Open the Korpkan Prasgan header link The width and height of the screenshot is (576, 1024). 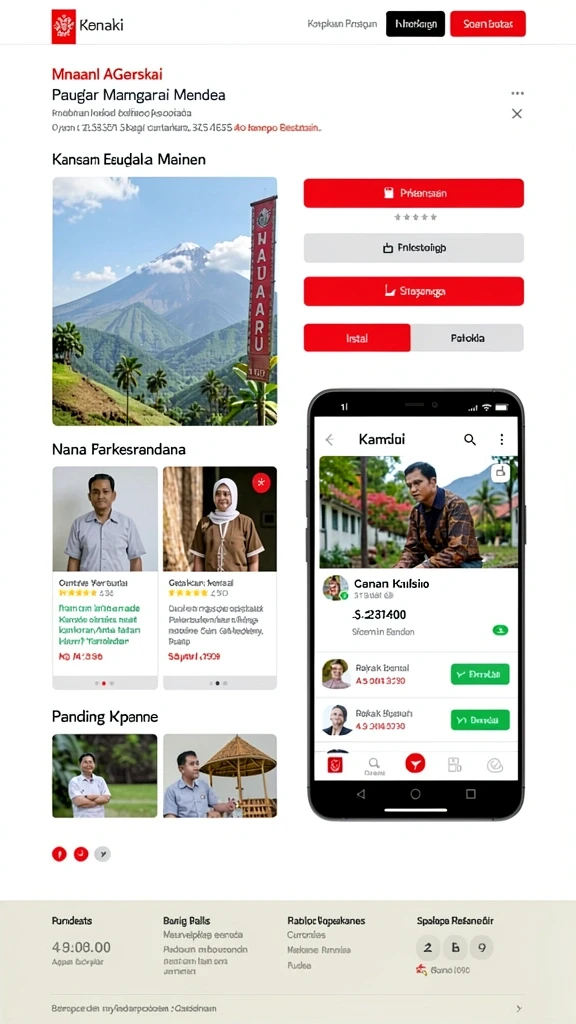coord(342,24)
